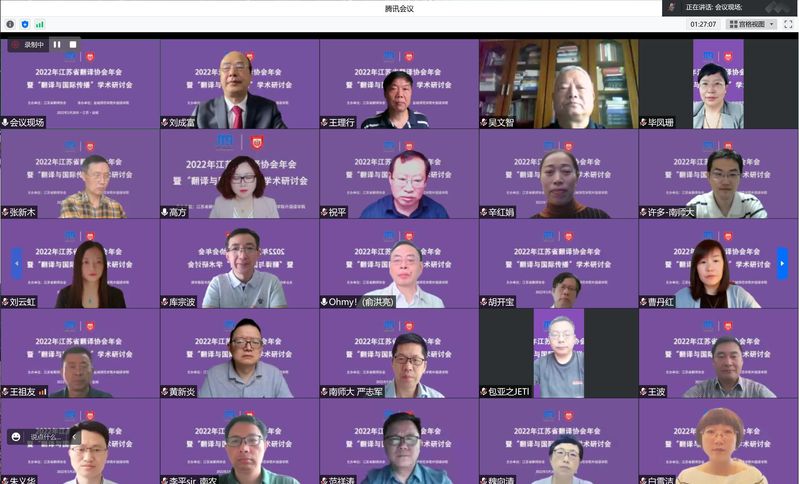
Task: Go to the next page of participants
Action: pos(782,263)
